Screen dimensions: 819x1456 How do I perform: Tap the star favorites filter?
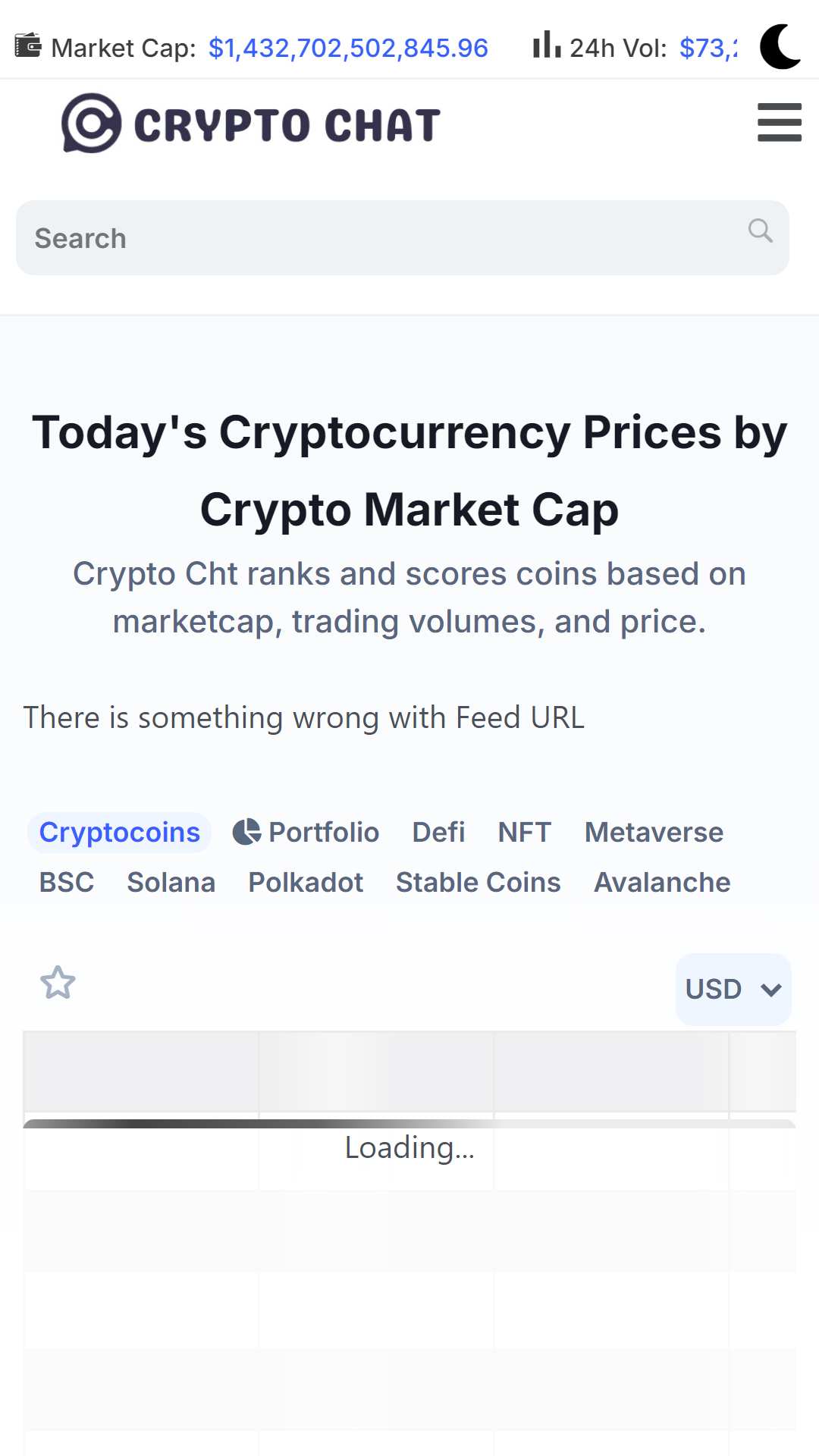point(58,983)
